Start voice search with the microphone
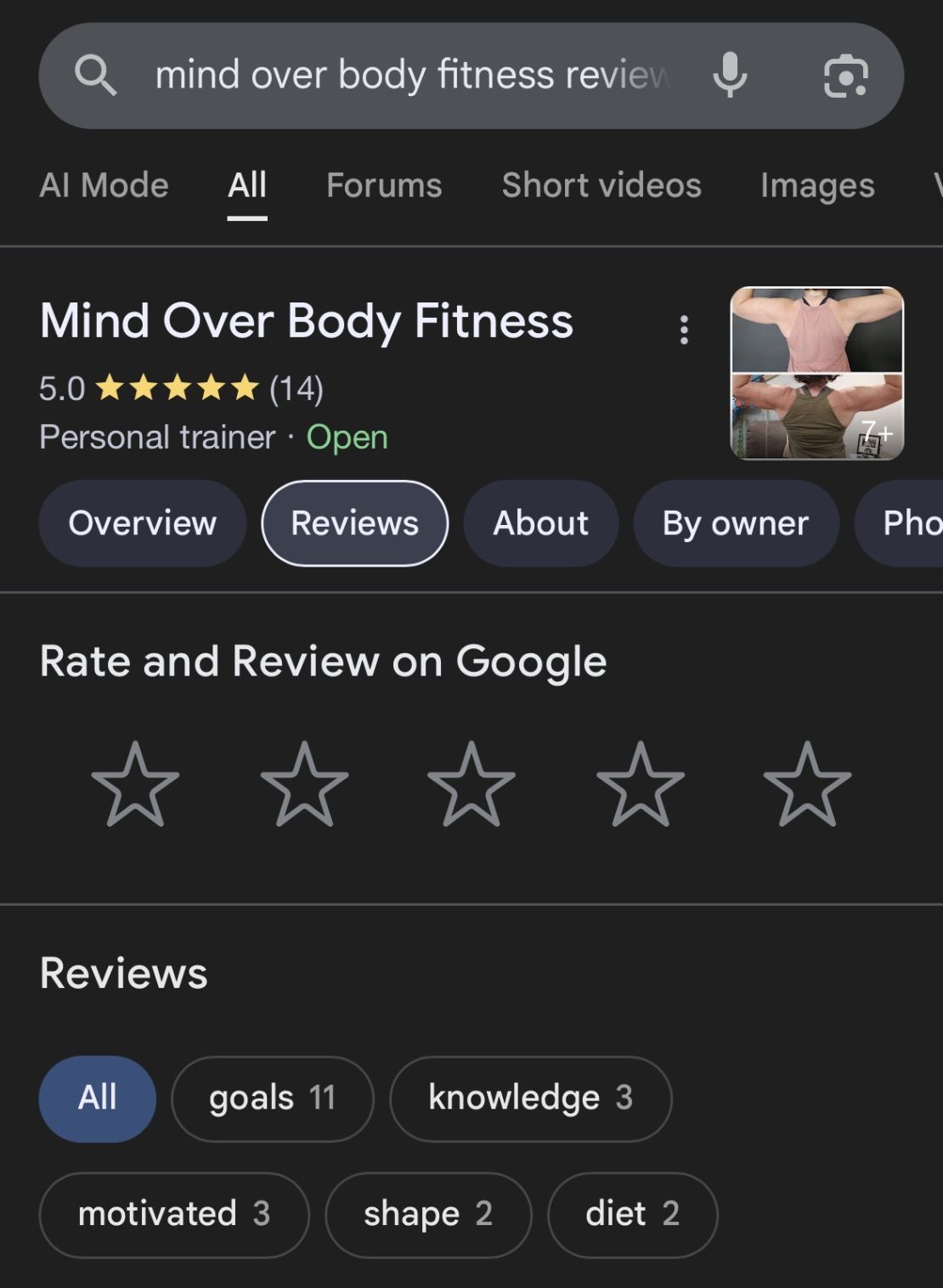The image size is (943, 1288). click(x=730, y=75)
